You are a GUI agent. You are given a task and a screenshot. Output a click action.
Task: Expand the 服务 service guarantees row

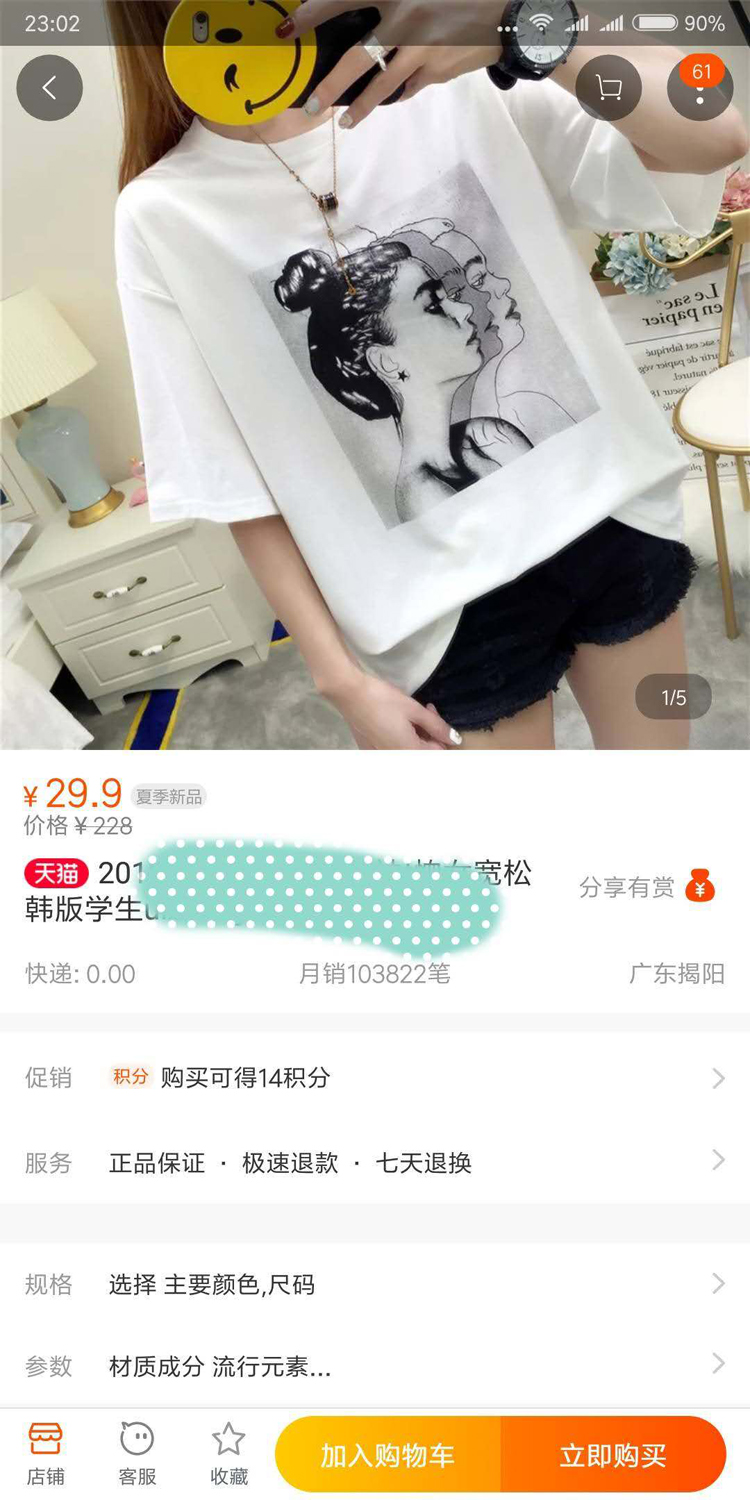(x=375, y=1161)
